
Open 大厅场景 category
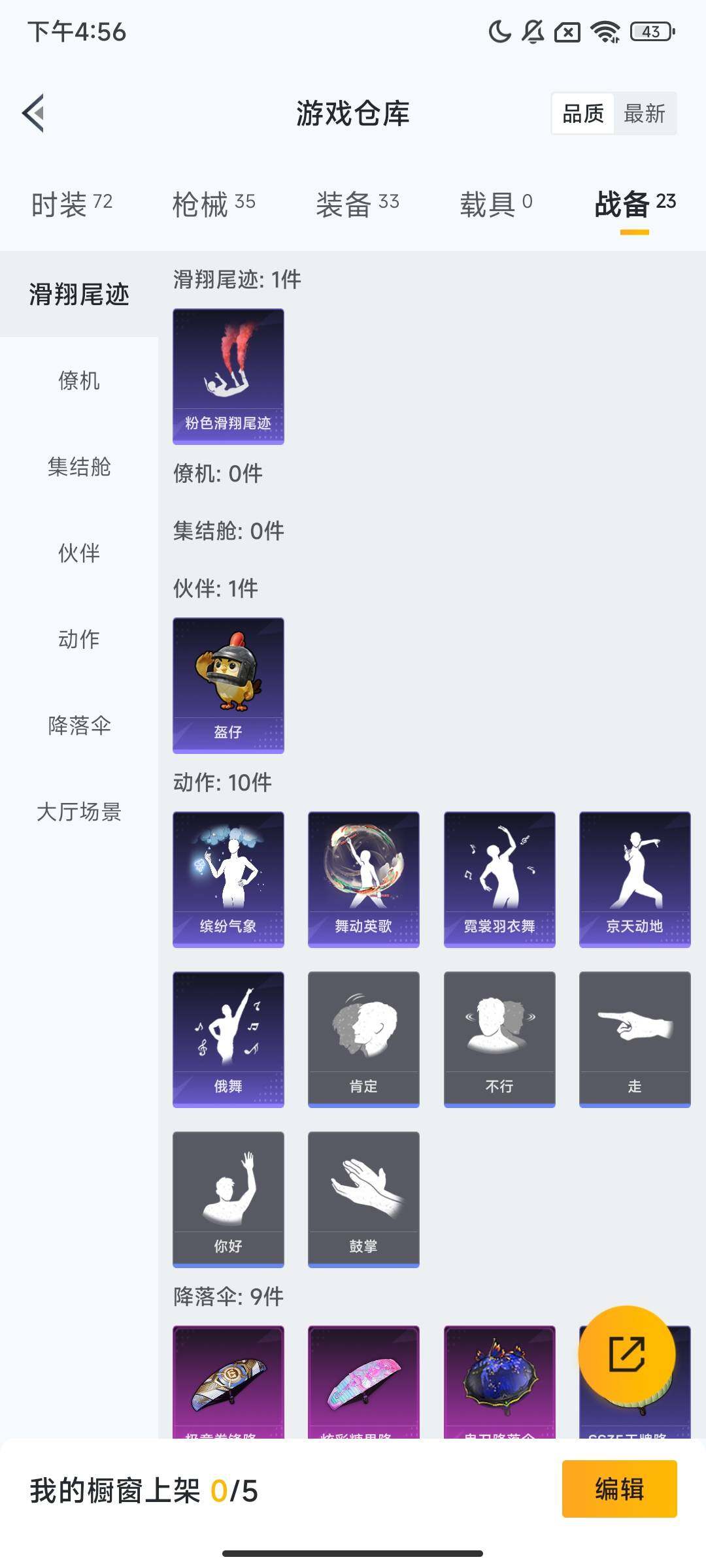[79, 811]
